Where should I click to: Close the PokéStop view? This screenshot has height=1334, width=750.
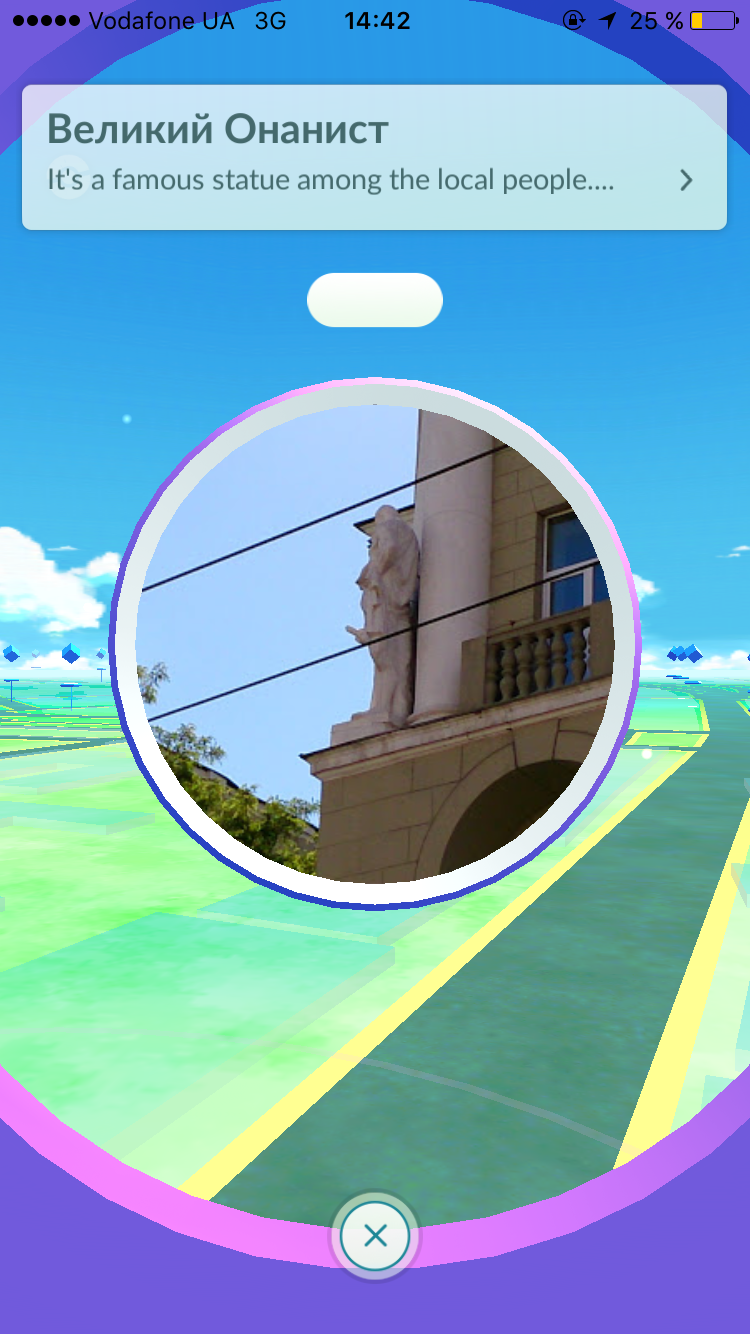(375, 1237)
